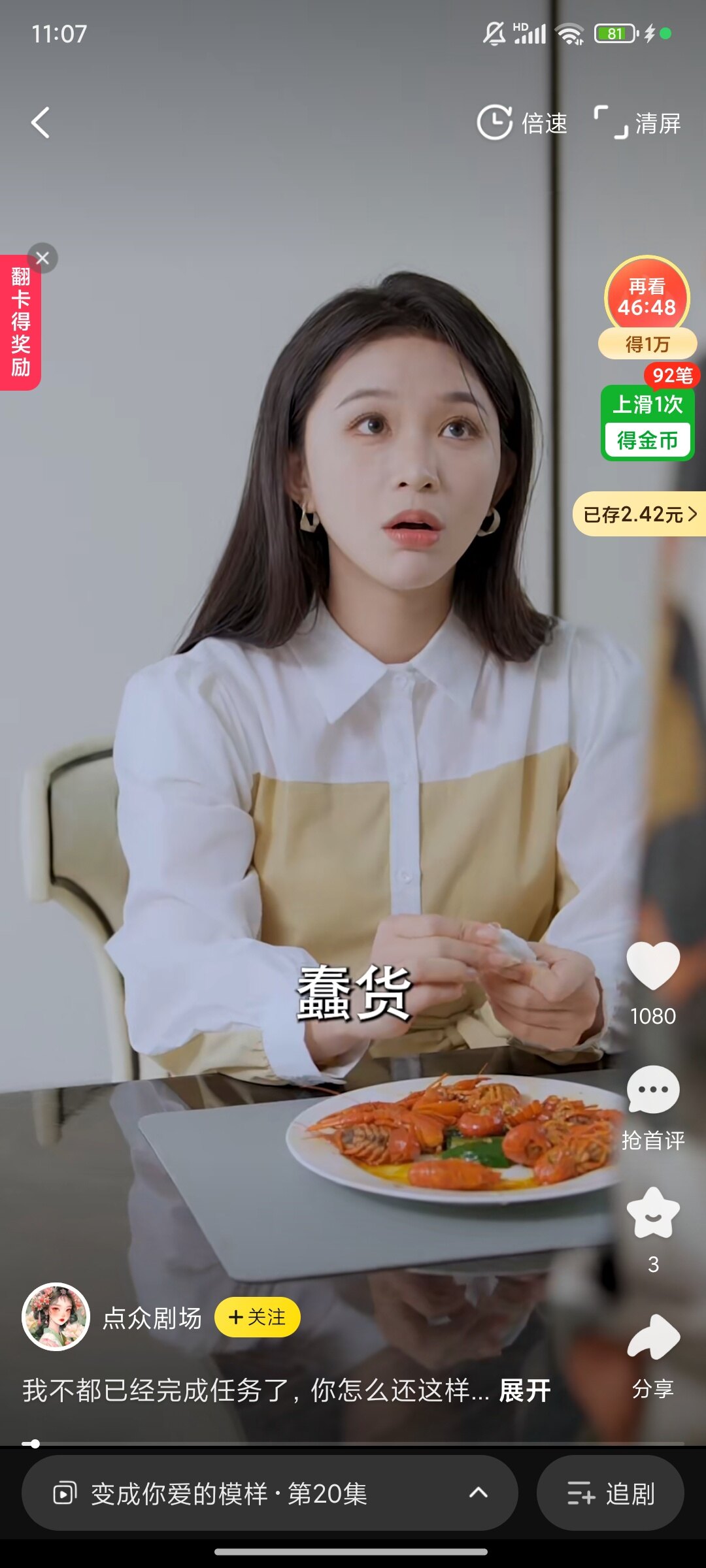This screenshot has height=1568, width=706.
Task: Open the 倍速 playback speed option
Action: [522, 123]
